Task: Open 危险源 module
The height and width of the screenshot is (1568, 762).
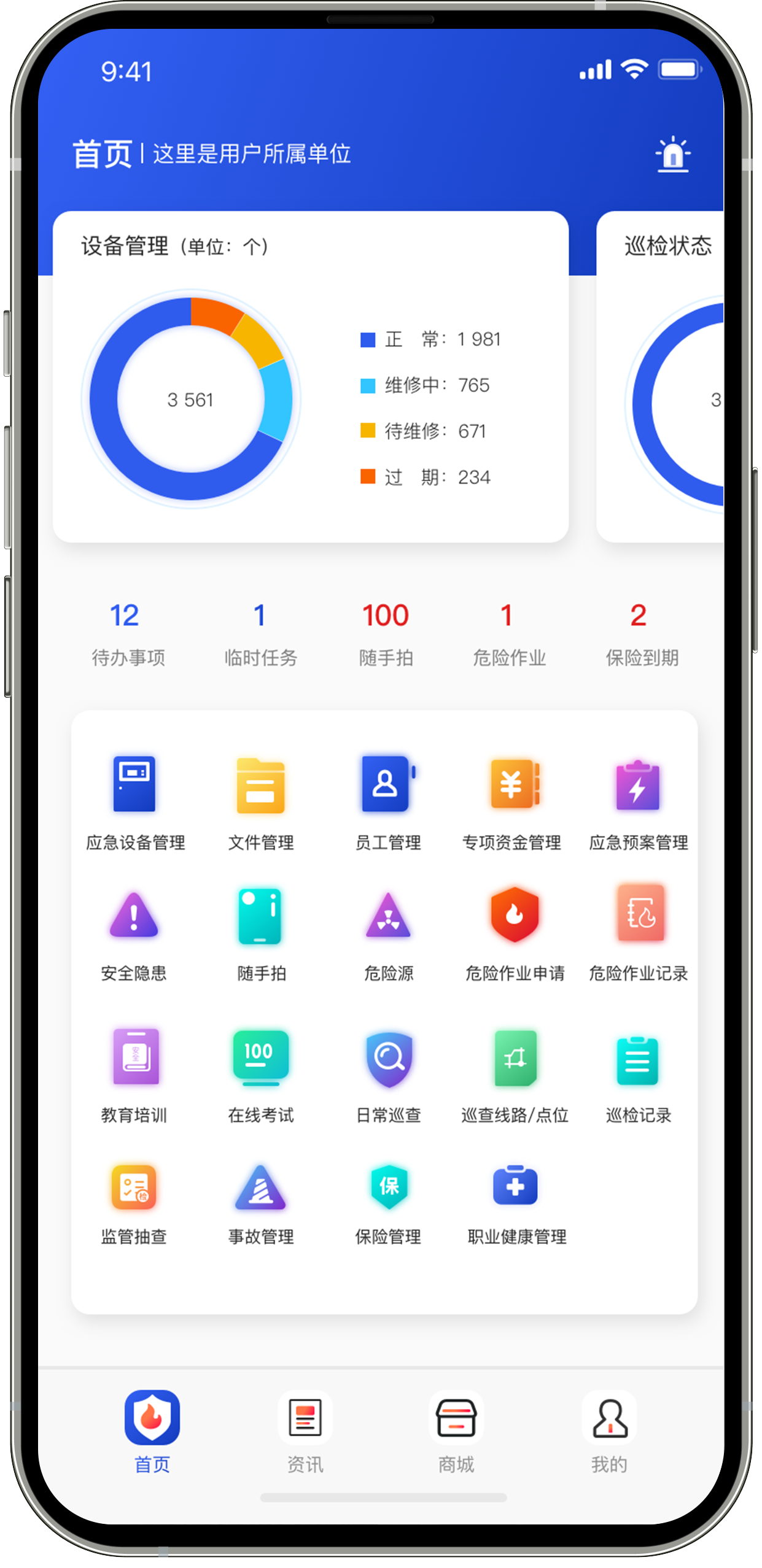Action: pyautogui.click(x=387, y=933)
